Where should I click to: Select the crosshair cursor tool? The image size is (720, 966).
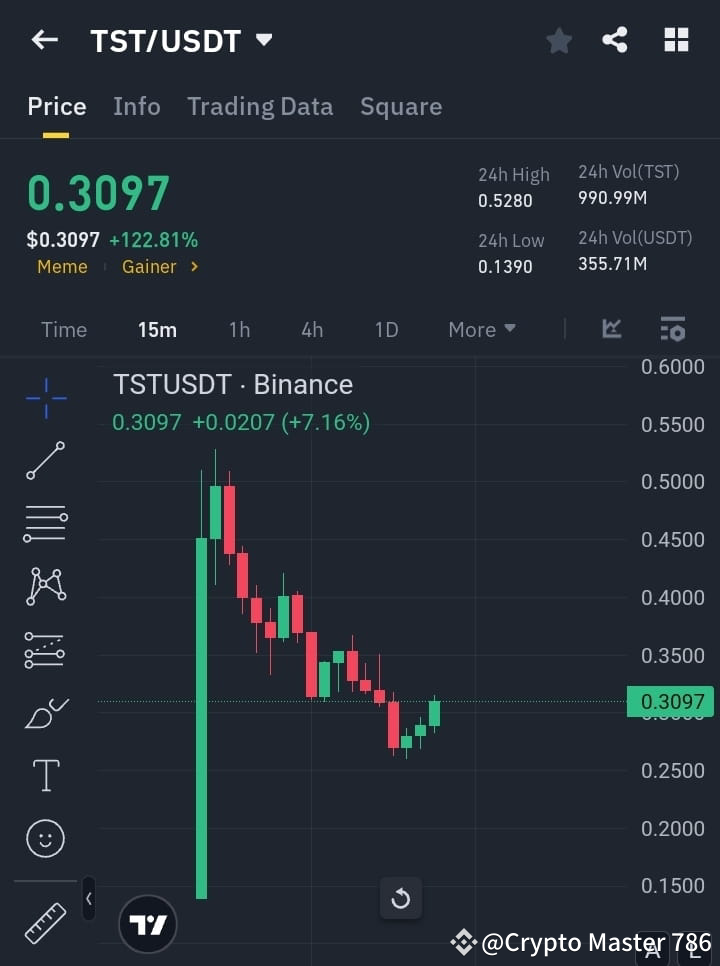click(x=45, y=398)
